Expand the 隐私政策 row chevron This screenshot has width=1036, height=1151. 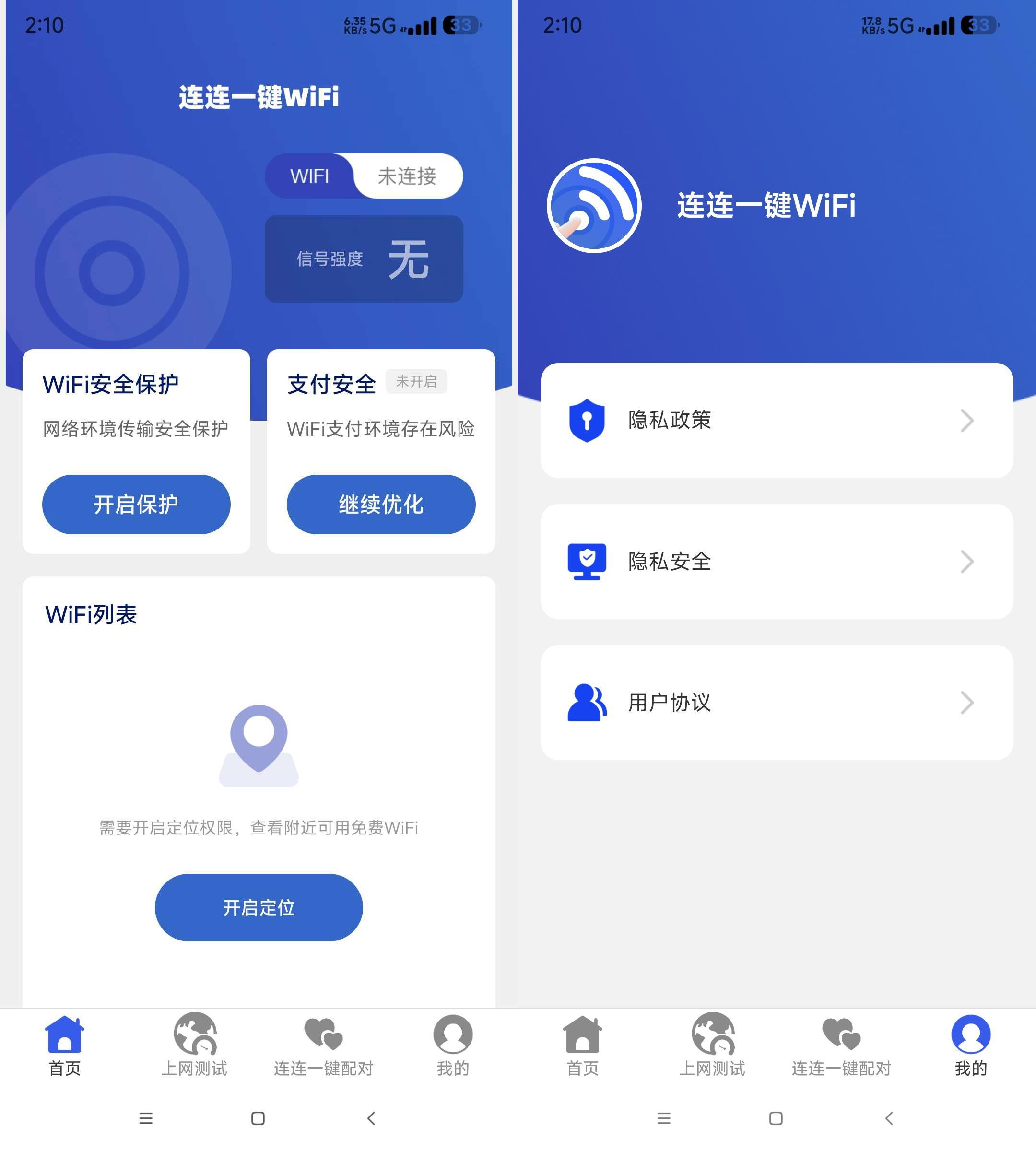pos(967,421)
